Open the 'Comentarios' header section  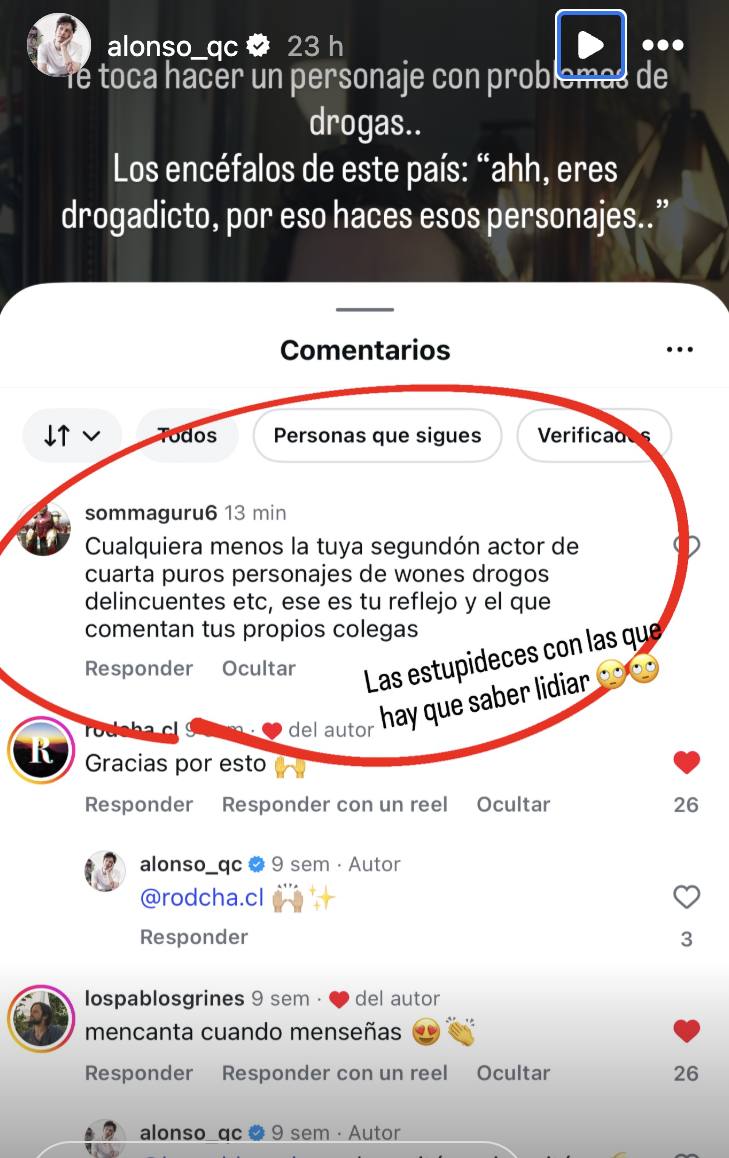coord(364,350)
